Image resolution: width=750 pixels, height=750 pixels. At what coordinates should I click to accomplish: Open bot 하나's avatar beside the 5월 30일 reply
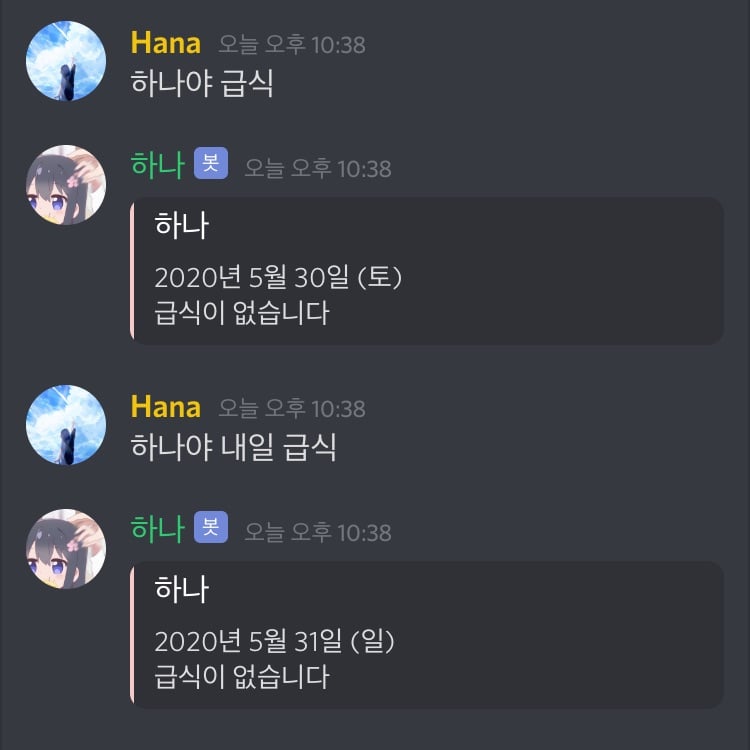click(x=65, y=185)
